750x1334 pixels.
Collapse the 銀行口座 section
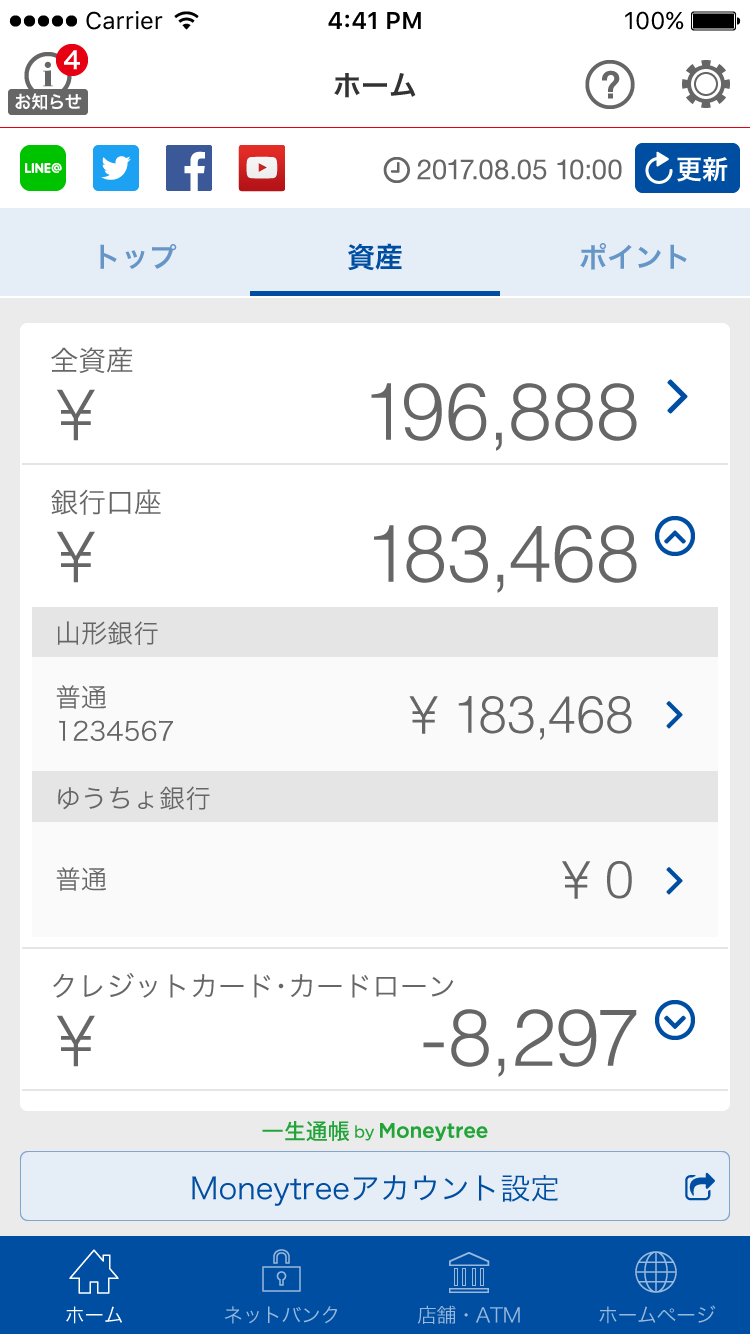(x=675, y=538)
